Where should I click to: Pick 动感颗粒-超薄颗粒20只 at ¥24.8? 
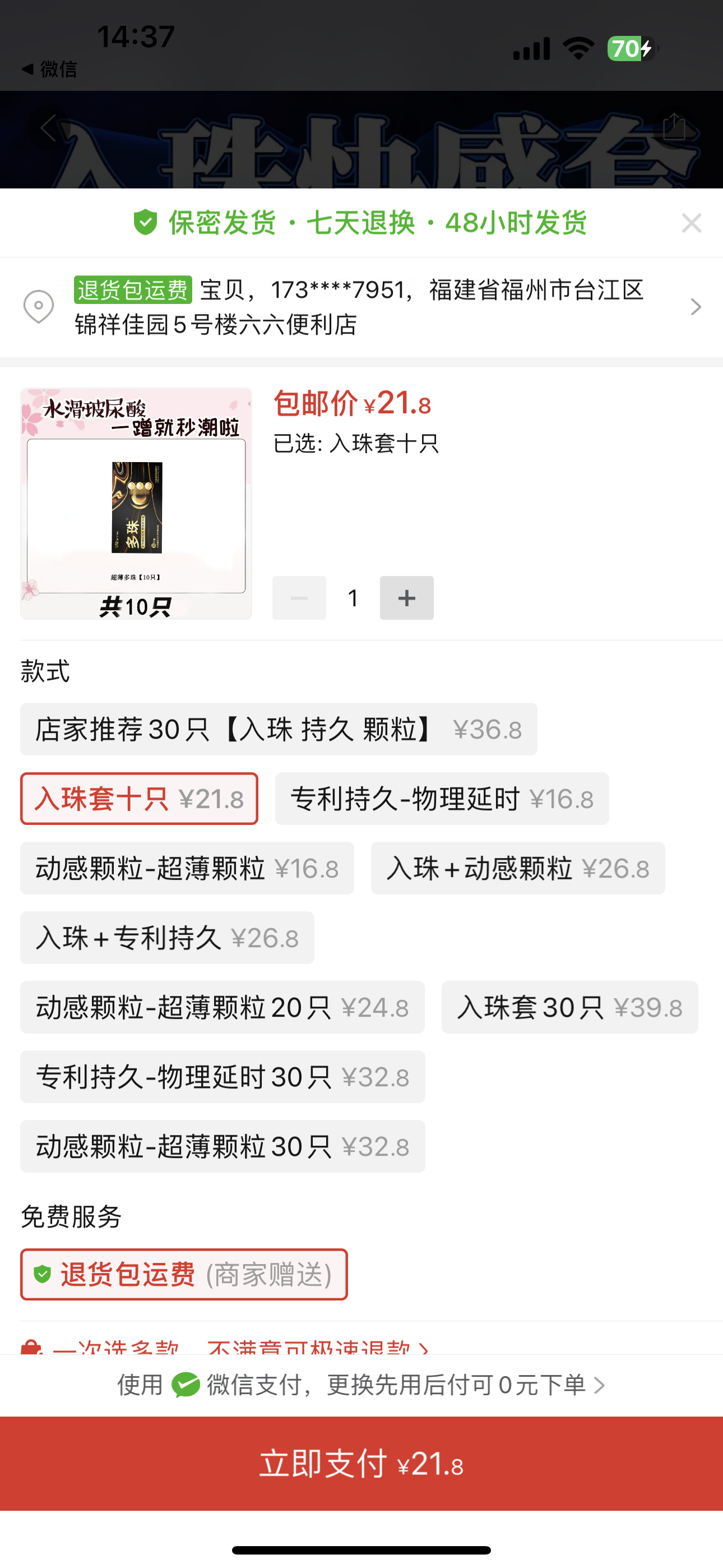(x=222, y=1007)
